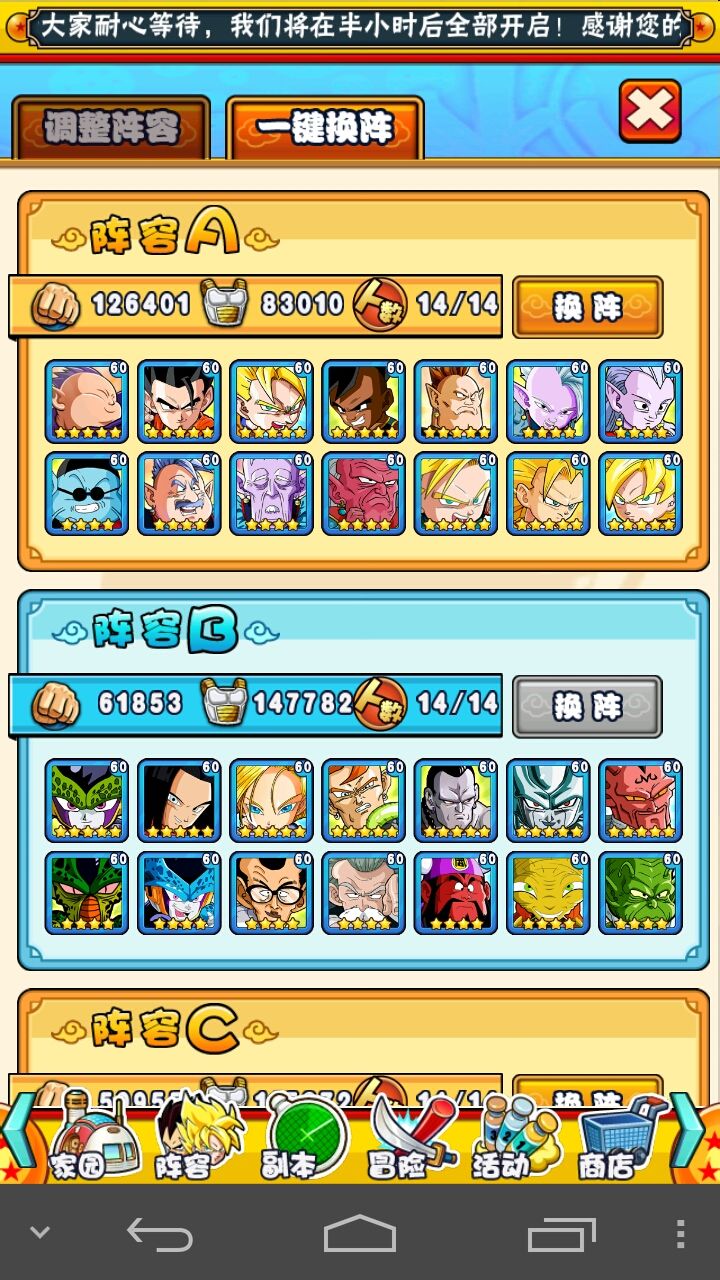Open 家园 in bottom navigation
Screen dimensions: 720x1280
(95, 1138)
